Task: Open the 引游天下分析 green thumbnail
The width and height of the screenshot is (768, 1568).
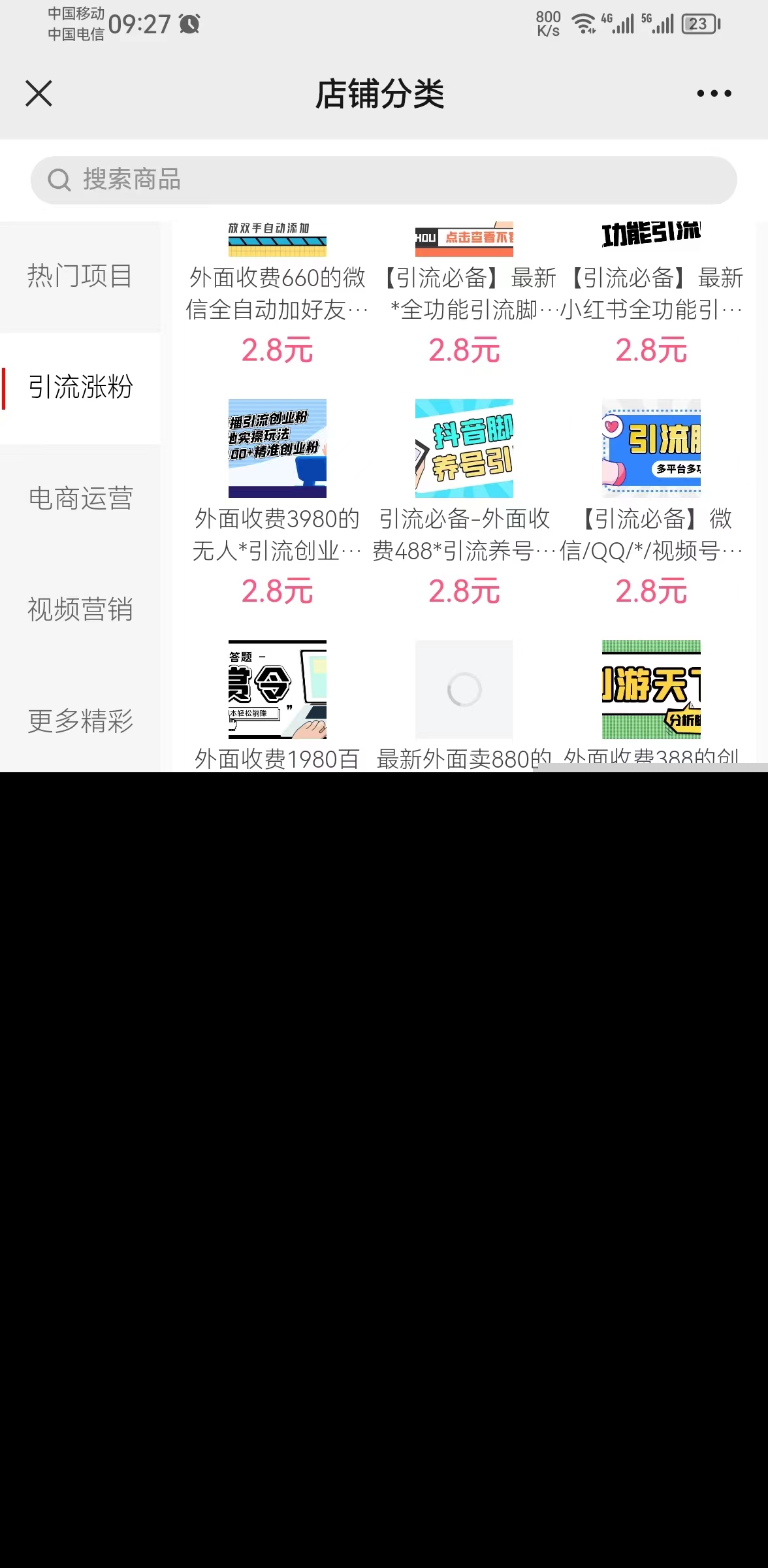Action: [x=650, y=689]
